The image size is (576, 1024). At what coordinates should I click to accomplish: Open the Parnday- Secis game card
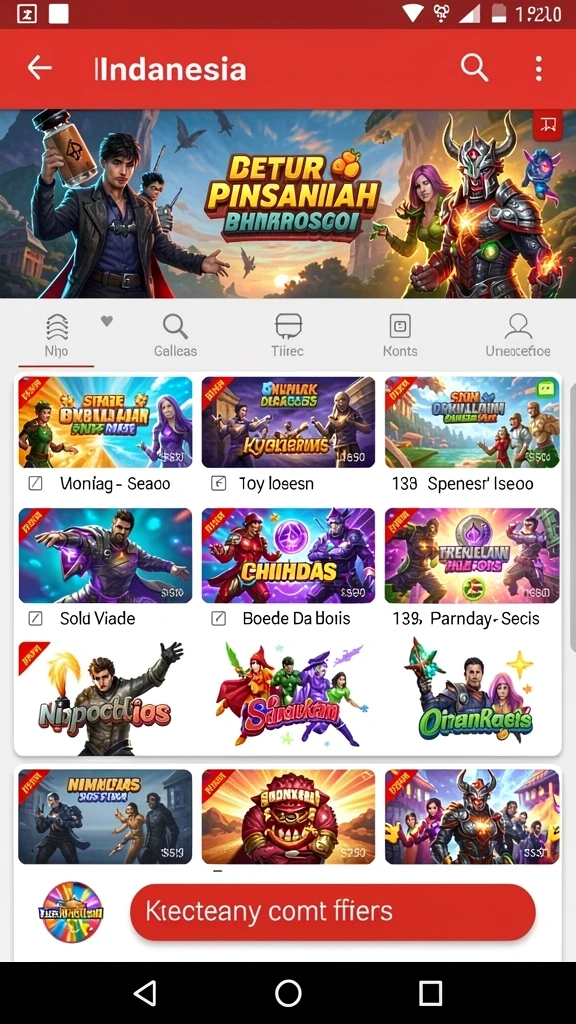click(472, 568)
